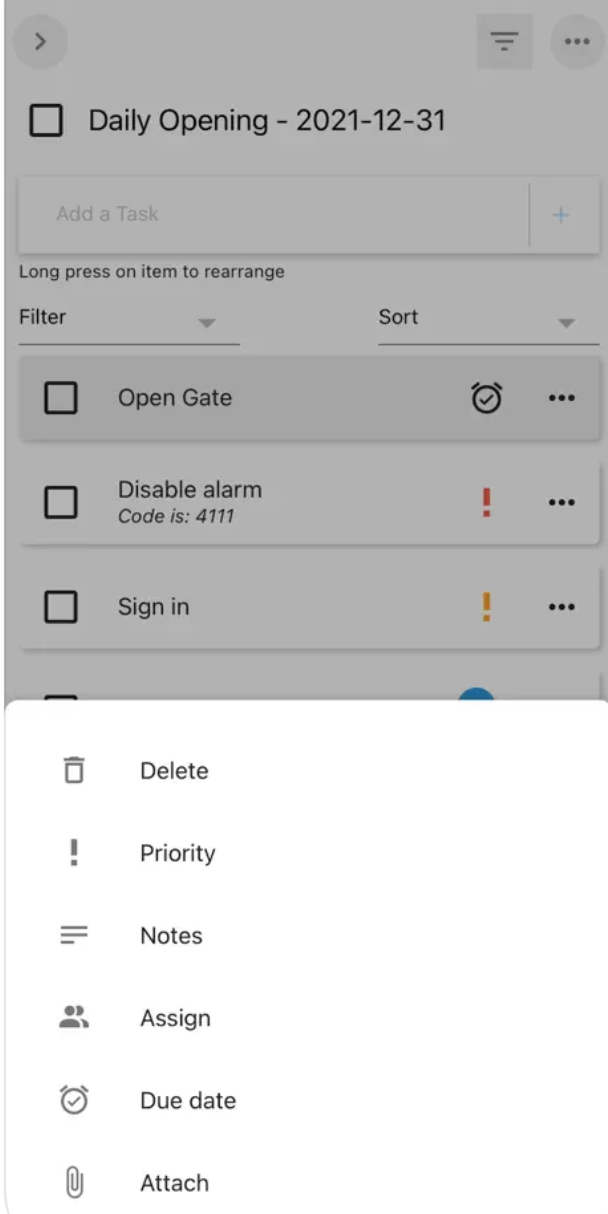Tick the Disable alarm checkbox
Viewport: 608px width, 1214px height.
61,502
